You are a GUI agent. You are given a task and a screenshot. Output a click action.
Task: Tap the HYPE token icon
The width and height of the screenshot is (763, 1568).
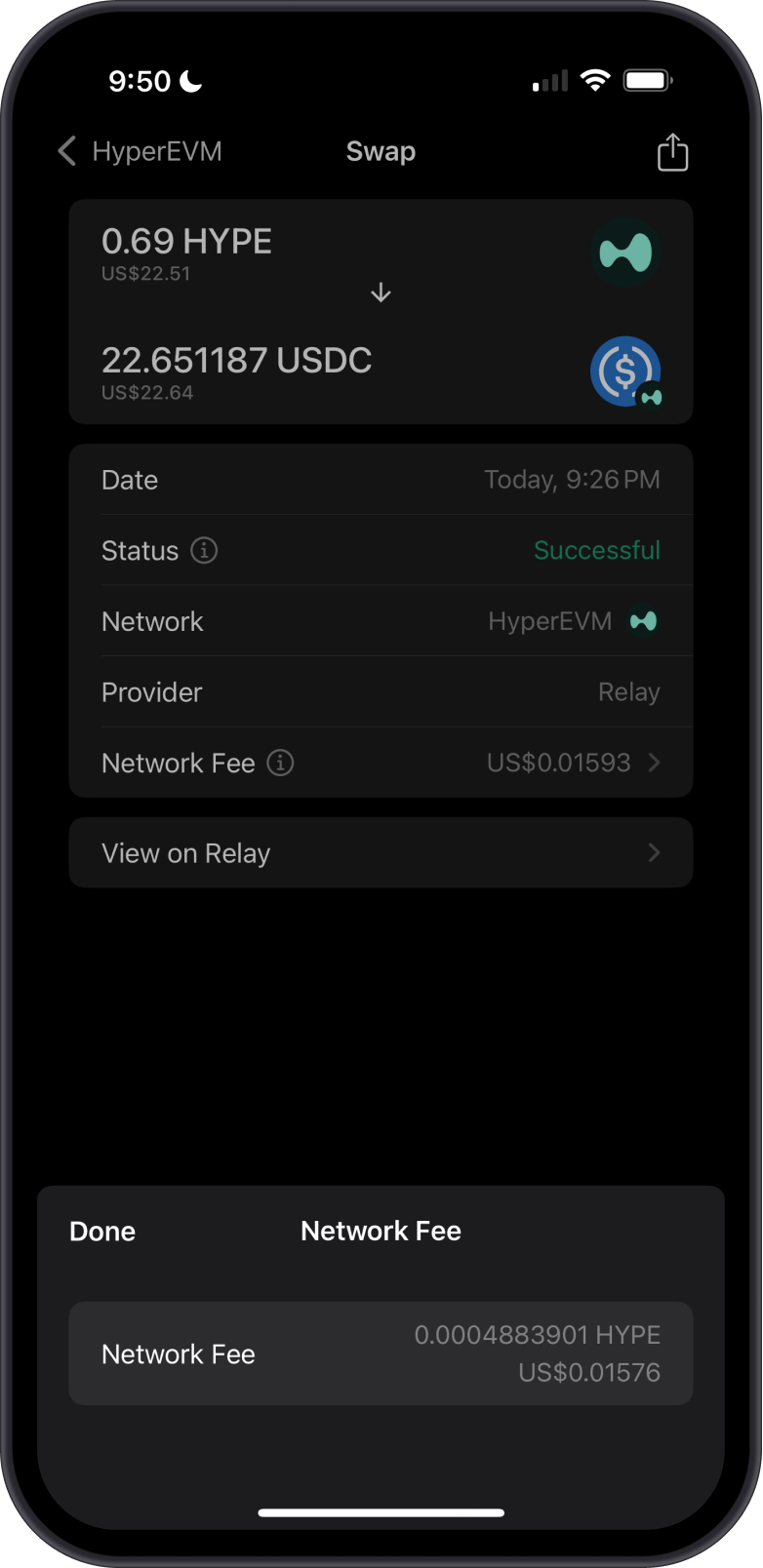625,253
